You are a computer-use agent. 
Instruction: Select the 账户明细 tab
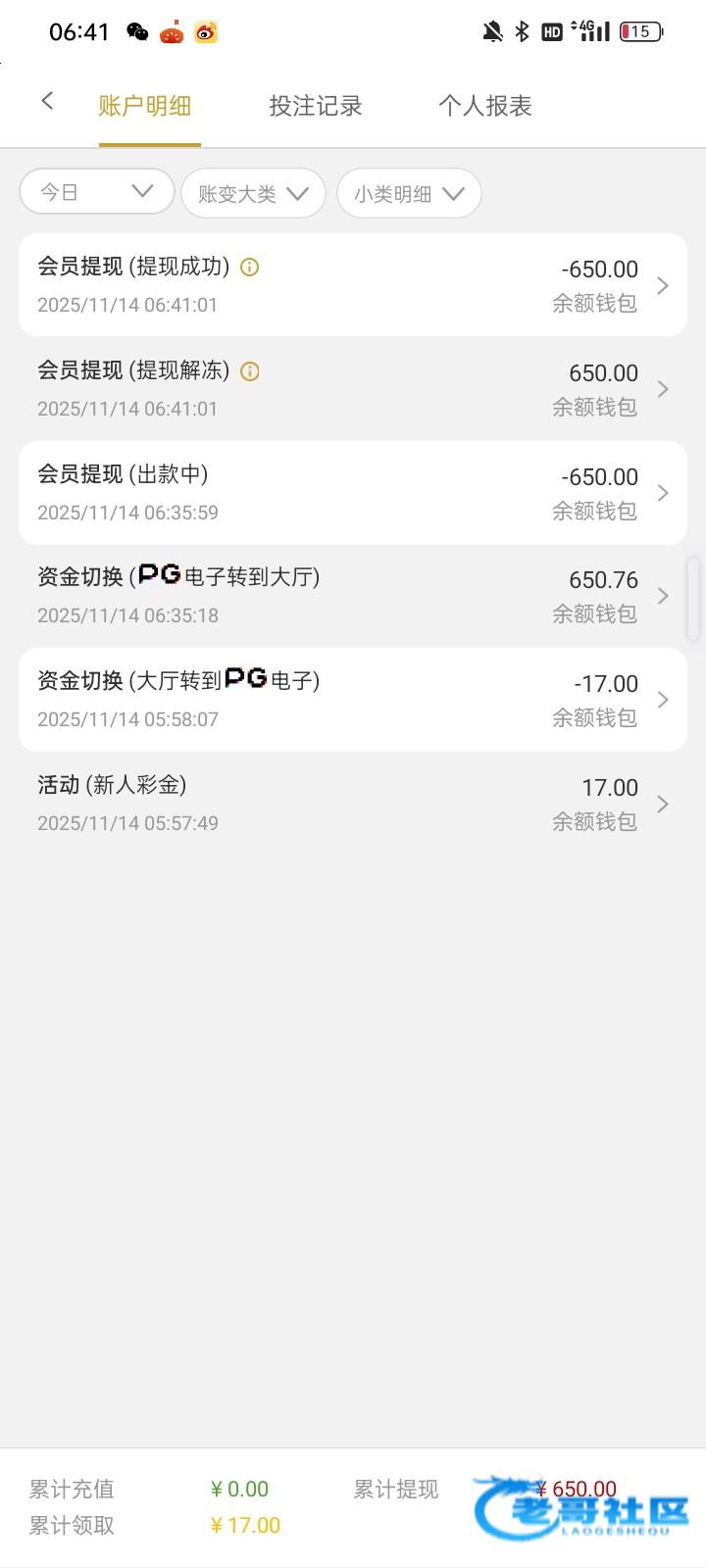pos(145,106)
